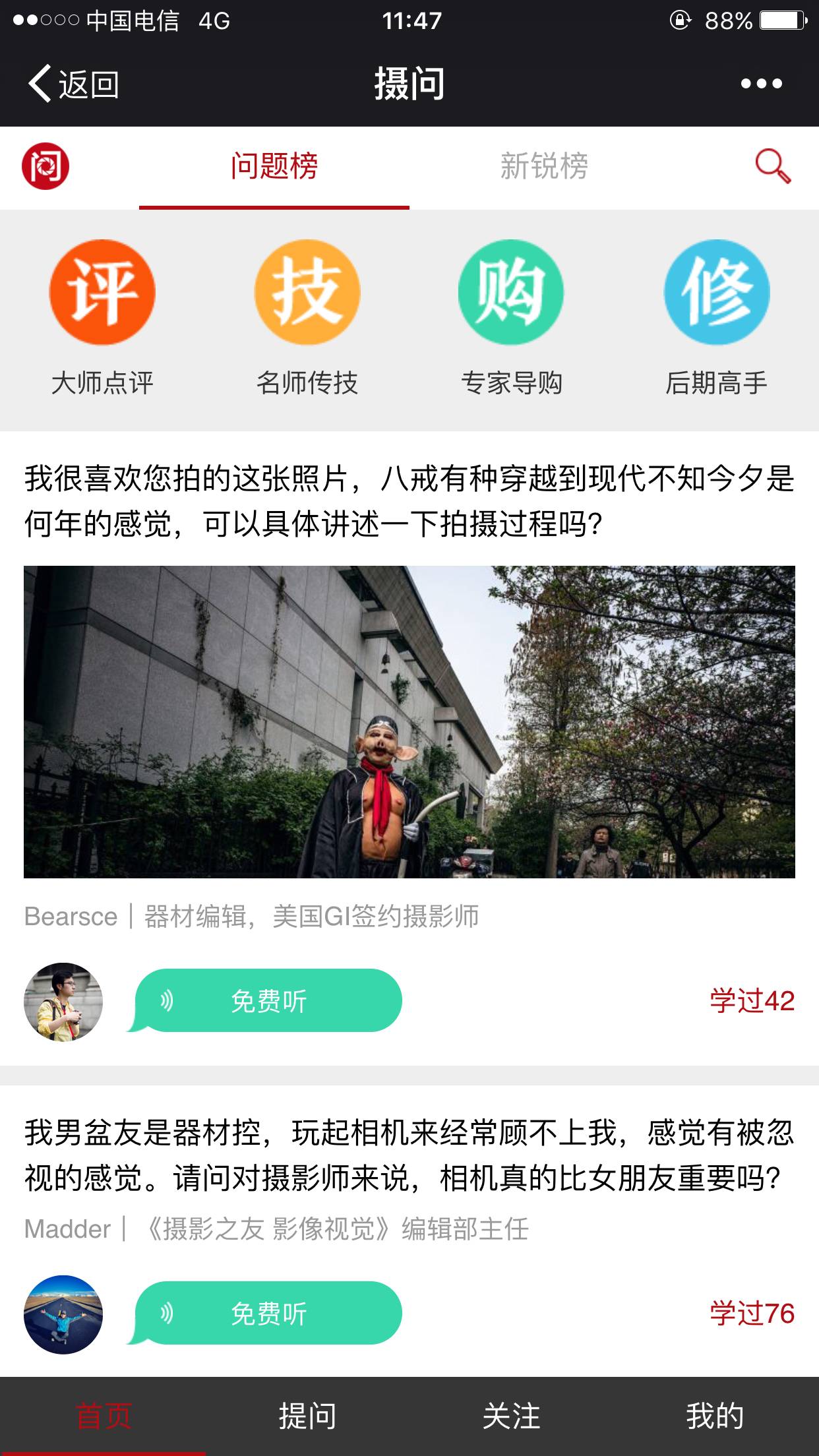Play Madder's answer with 免费听

click(x=268, y=1314)
